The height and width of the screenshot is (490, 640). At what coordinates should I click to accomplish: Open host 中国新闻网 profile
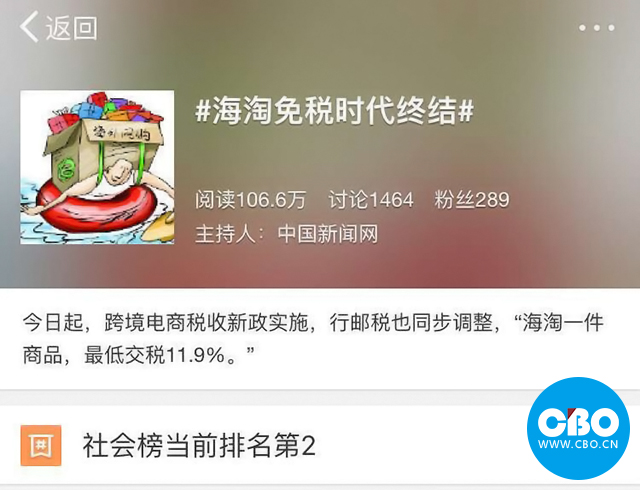326,234
